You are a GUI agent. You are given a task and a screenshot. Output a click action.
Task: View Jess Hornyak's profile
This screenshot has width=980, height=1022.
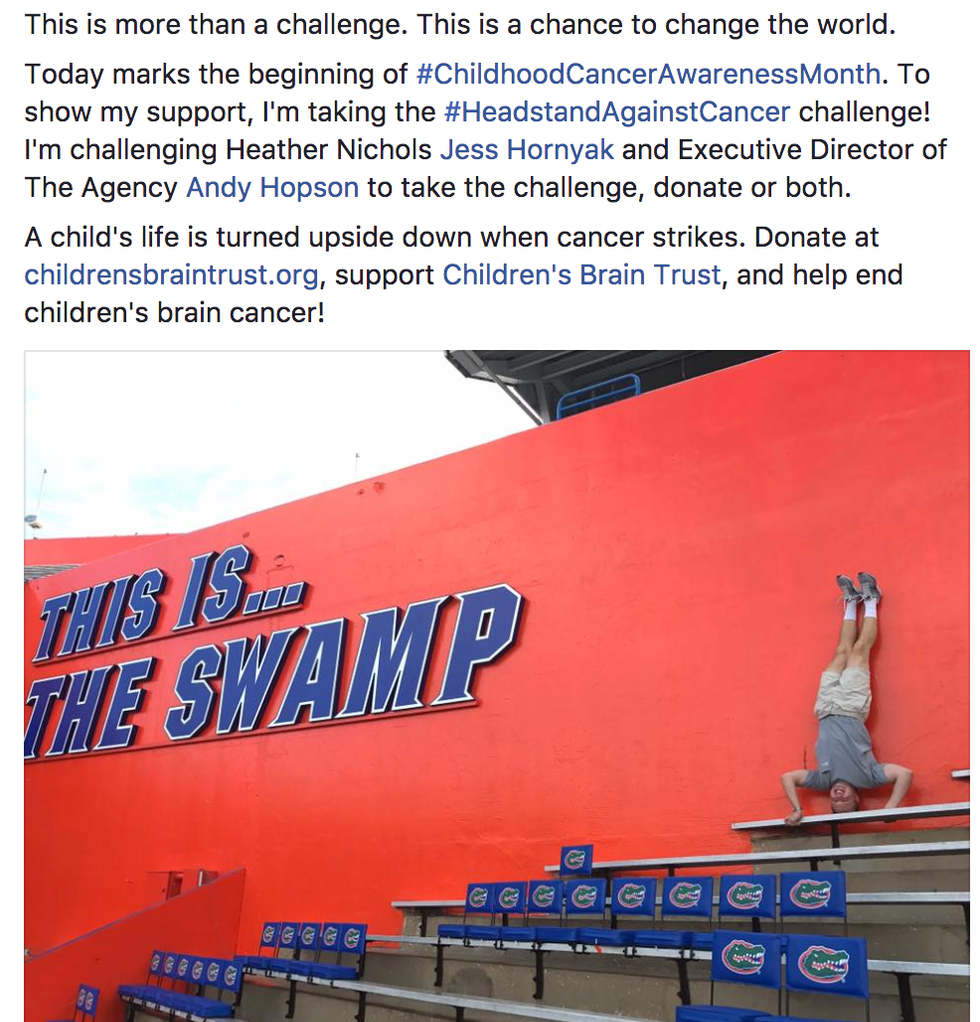[527, 150]
